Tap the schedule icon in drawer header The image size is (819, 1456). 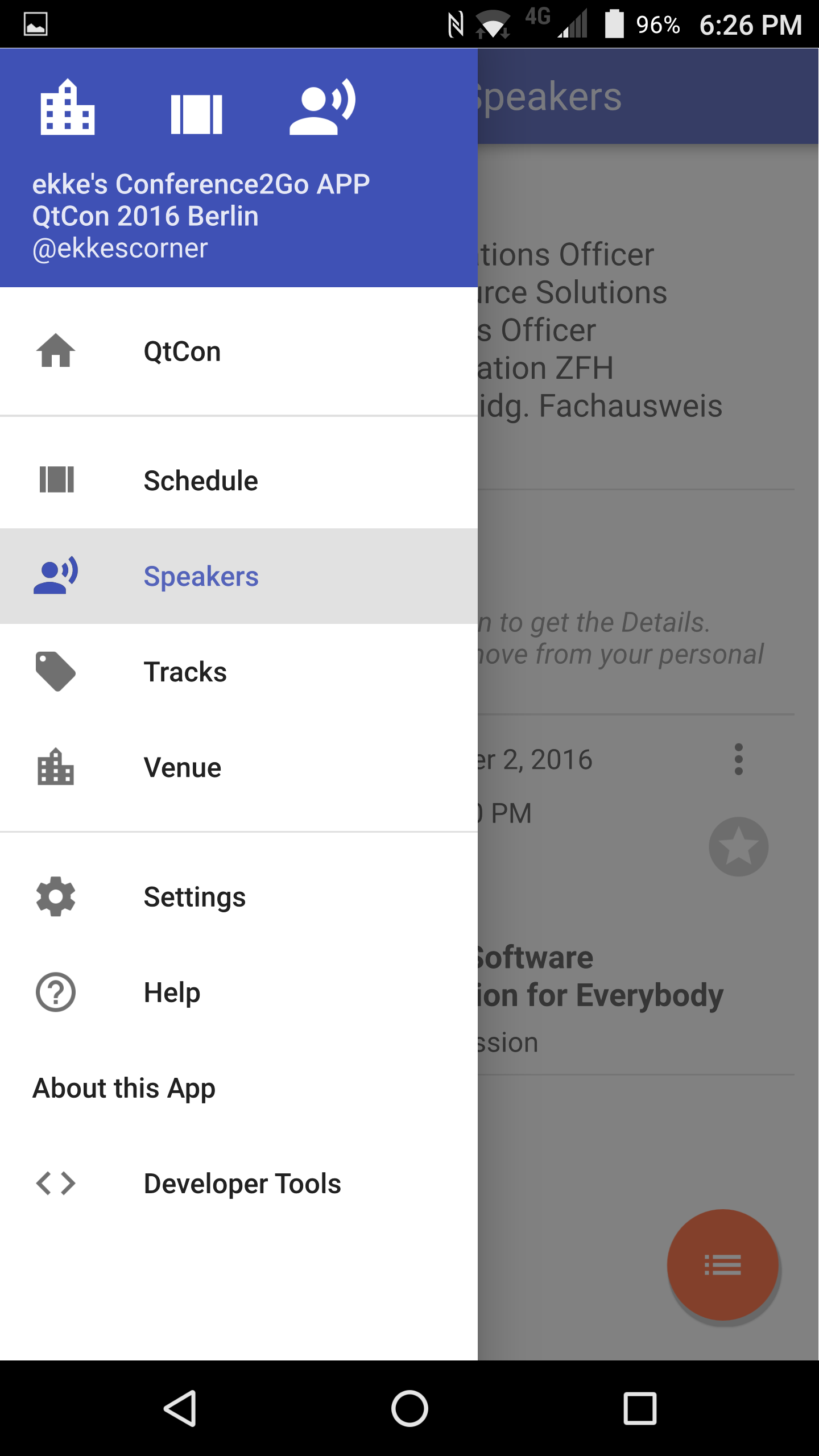point(196,114)
